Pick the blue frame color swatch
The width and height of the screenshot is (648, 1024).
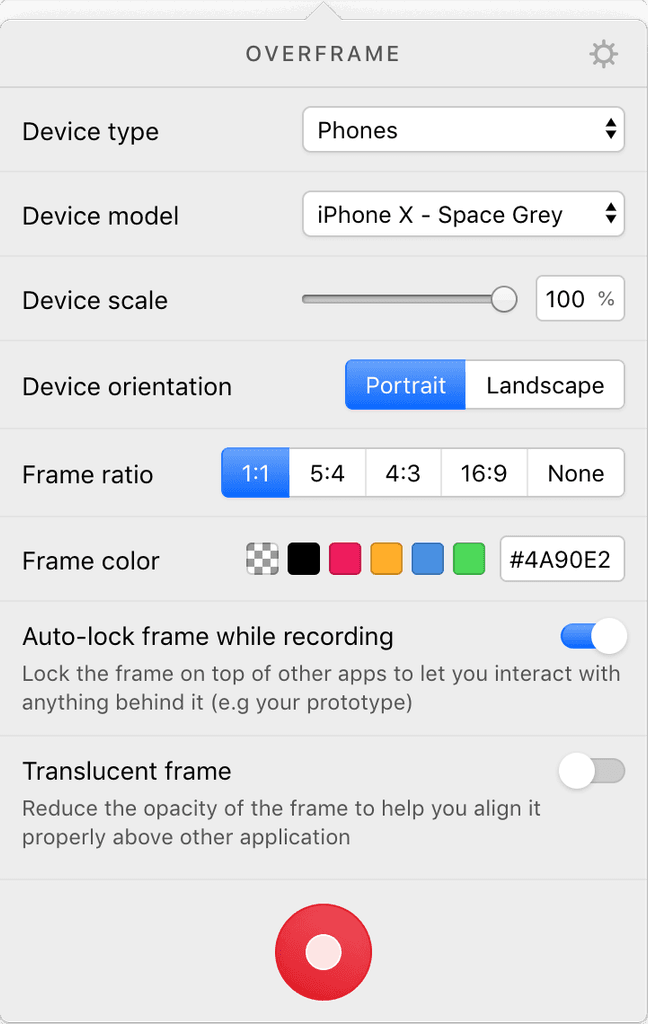click(428, 559)
